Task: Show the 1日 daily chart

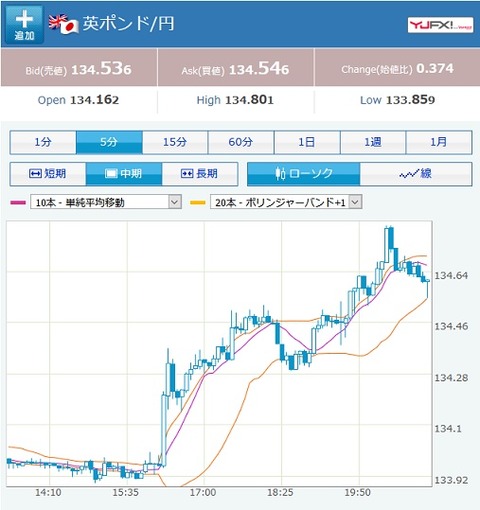Action: click(x=307, y=142)
